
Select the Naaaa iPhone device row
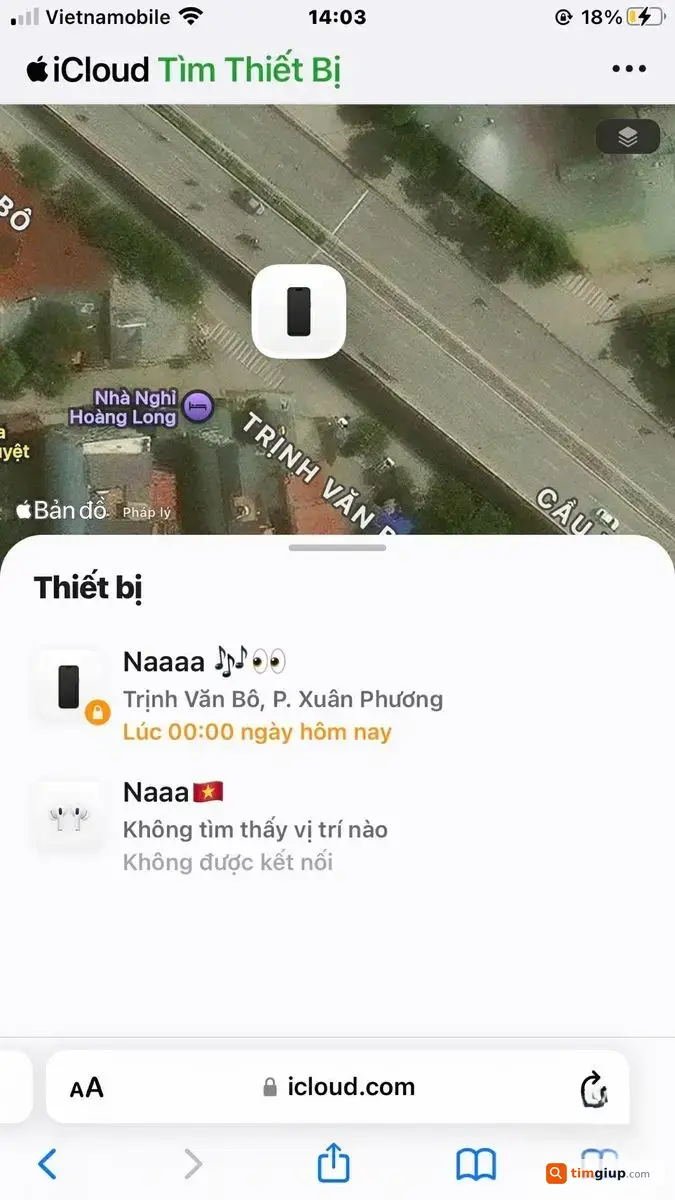click(337, 695)
